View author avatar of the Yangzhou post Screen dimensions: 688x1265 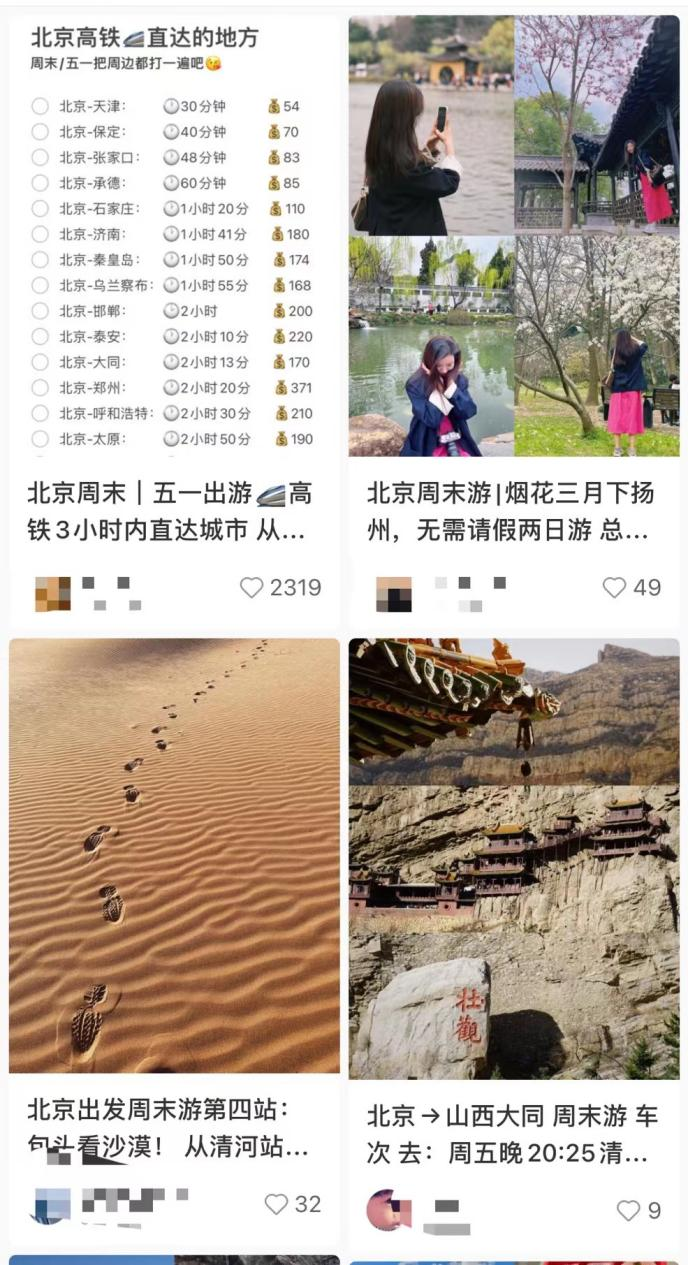(393, 593)
